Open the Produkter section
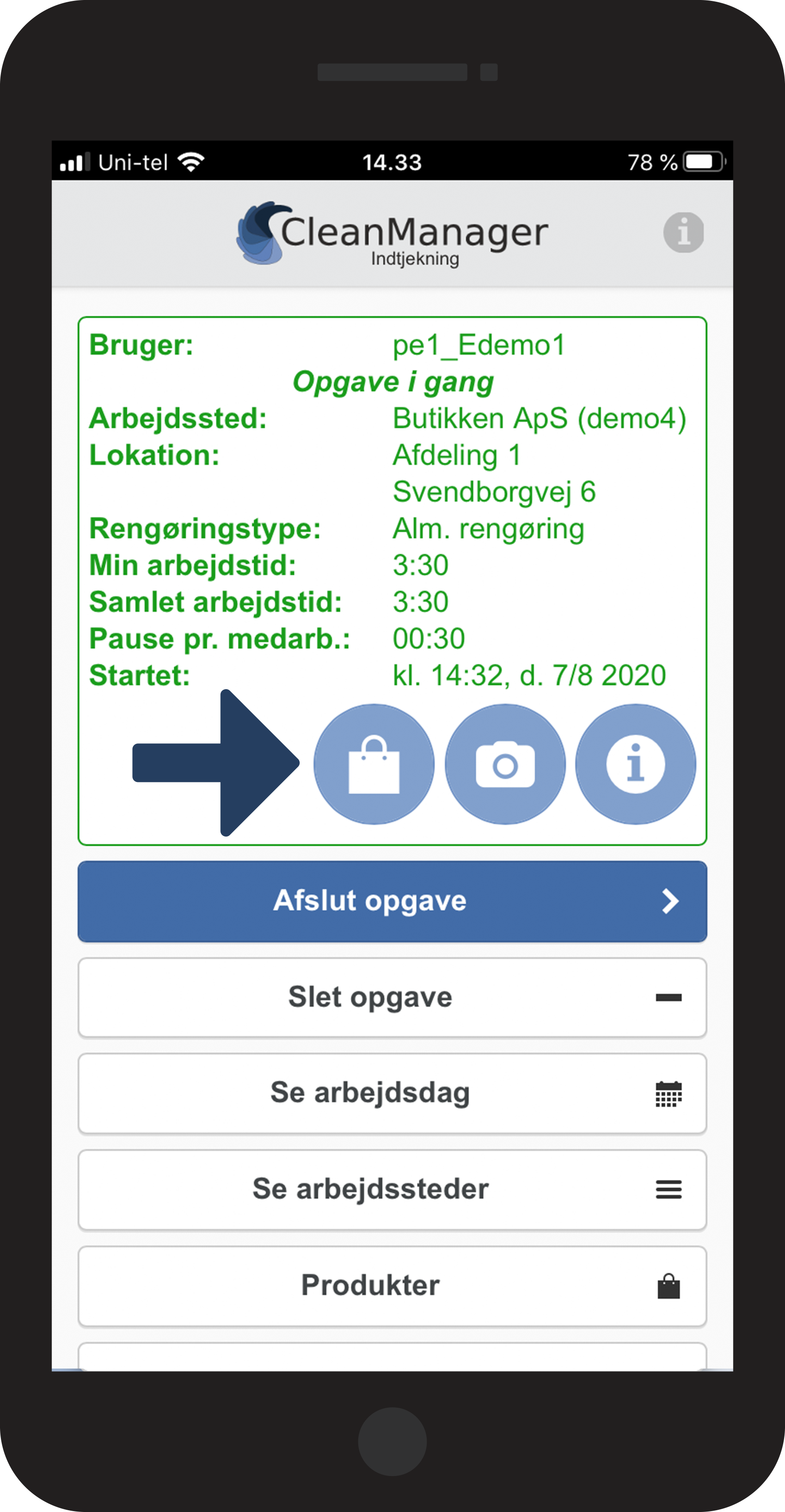The width and height of the screenshot is (785, 1512). pos(370,1285)
